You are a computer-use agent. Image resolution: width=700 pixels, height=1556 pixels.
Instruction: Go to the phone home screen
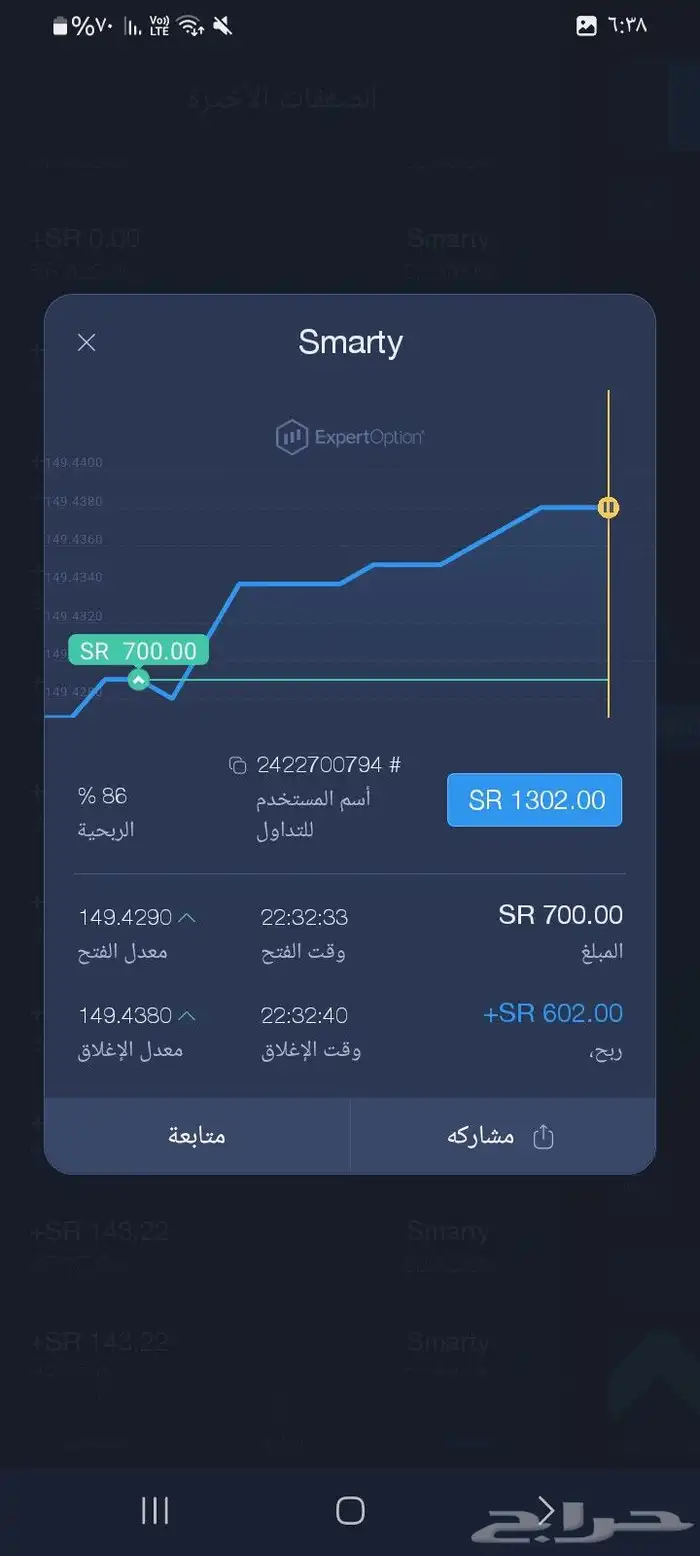350,1510
